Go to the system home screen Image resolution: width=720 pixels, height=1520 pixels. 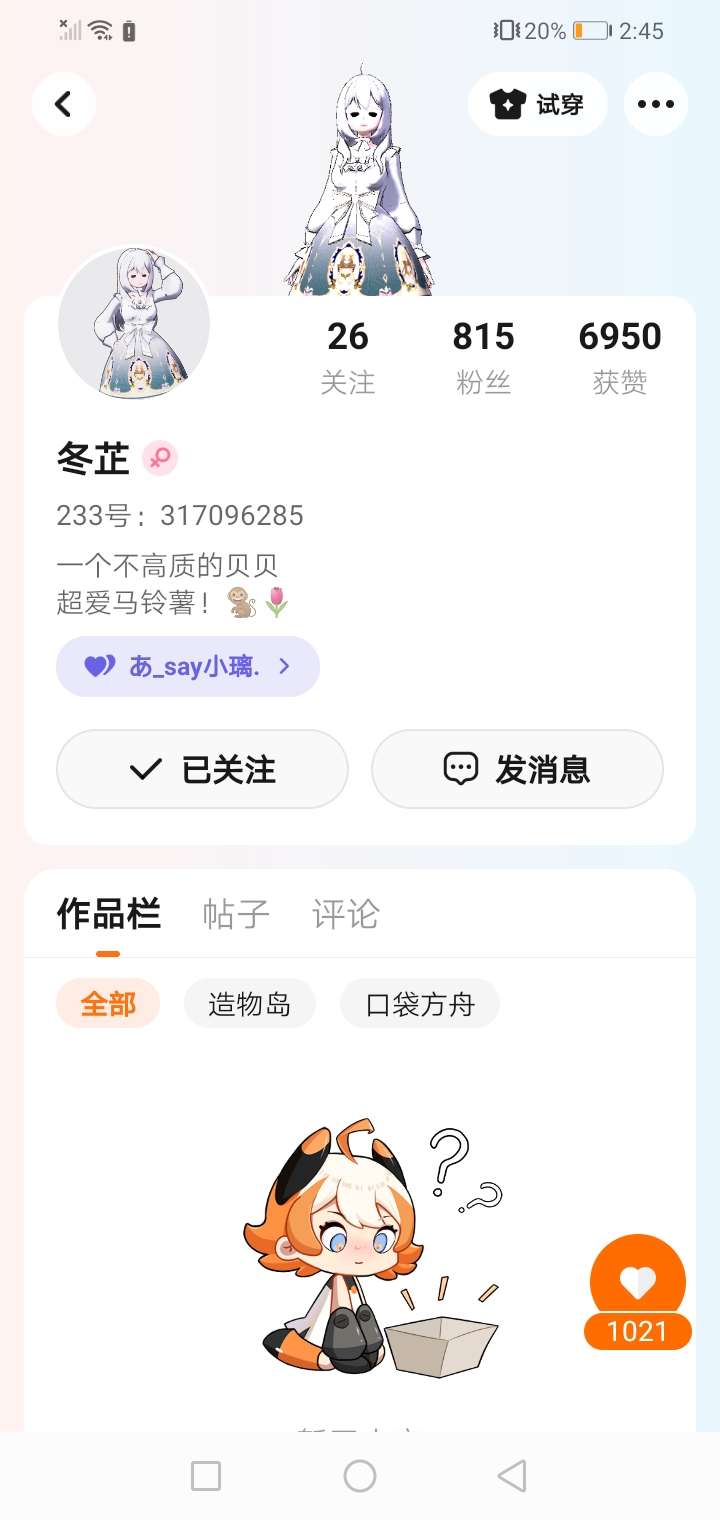360,1475
